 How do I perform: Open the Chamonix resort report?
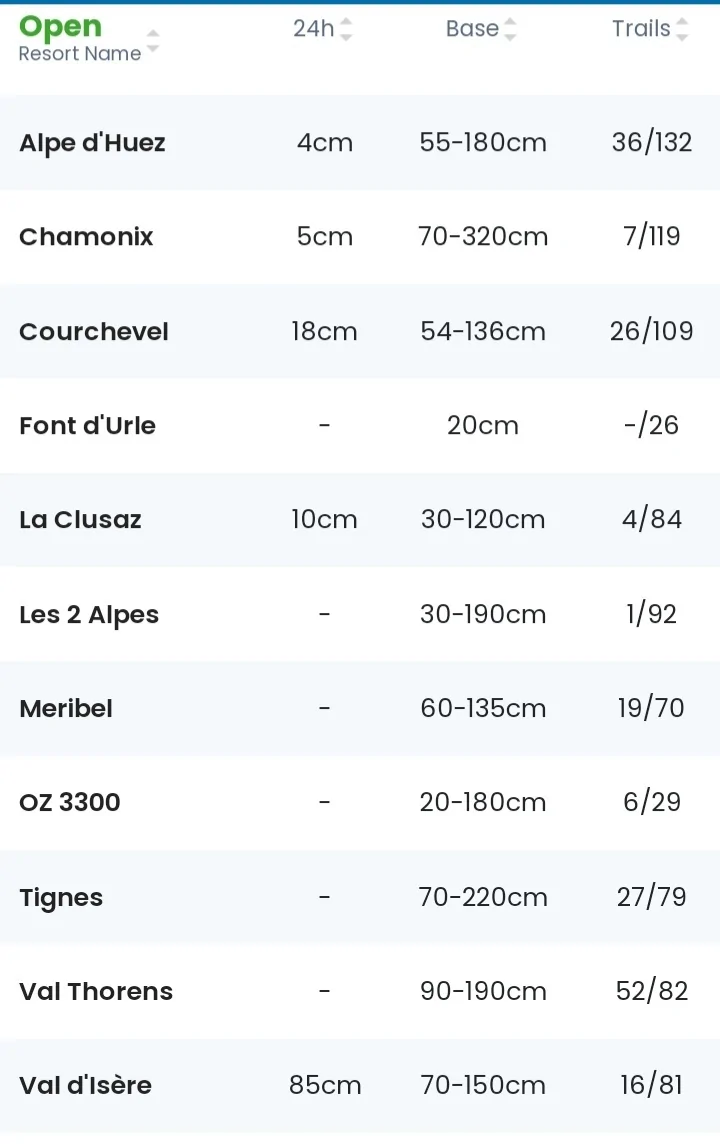86,237
